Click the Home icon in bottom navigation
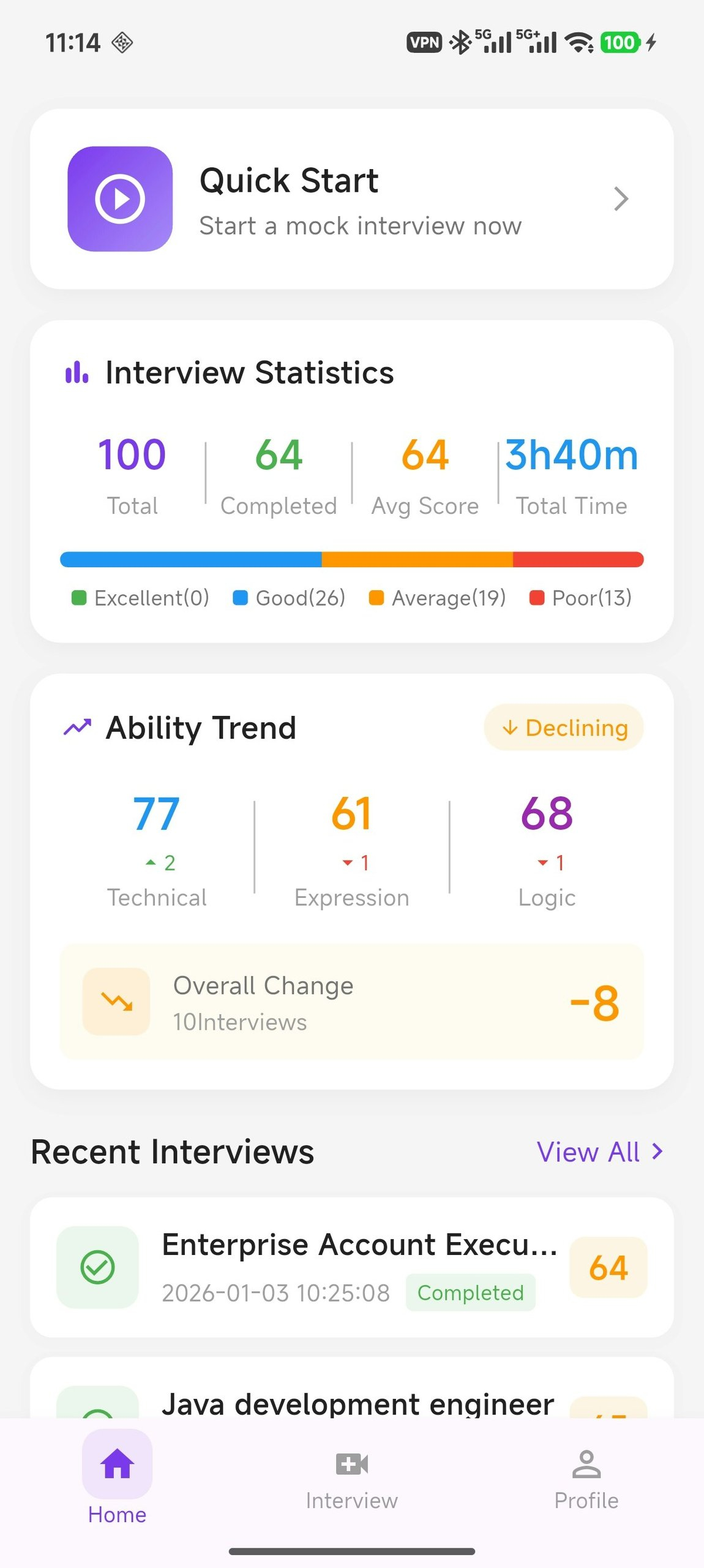This screenshot has width=704, height=1568. pos(116,1464)
